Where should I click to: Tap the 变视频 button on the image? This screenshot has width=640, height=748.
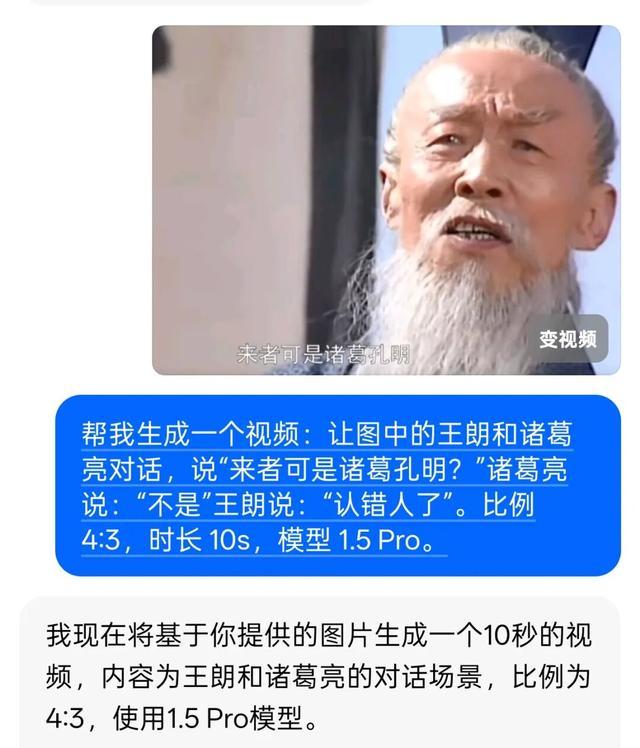pos(567,340)
